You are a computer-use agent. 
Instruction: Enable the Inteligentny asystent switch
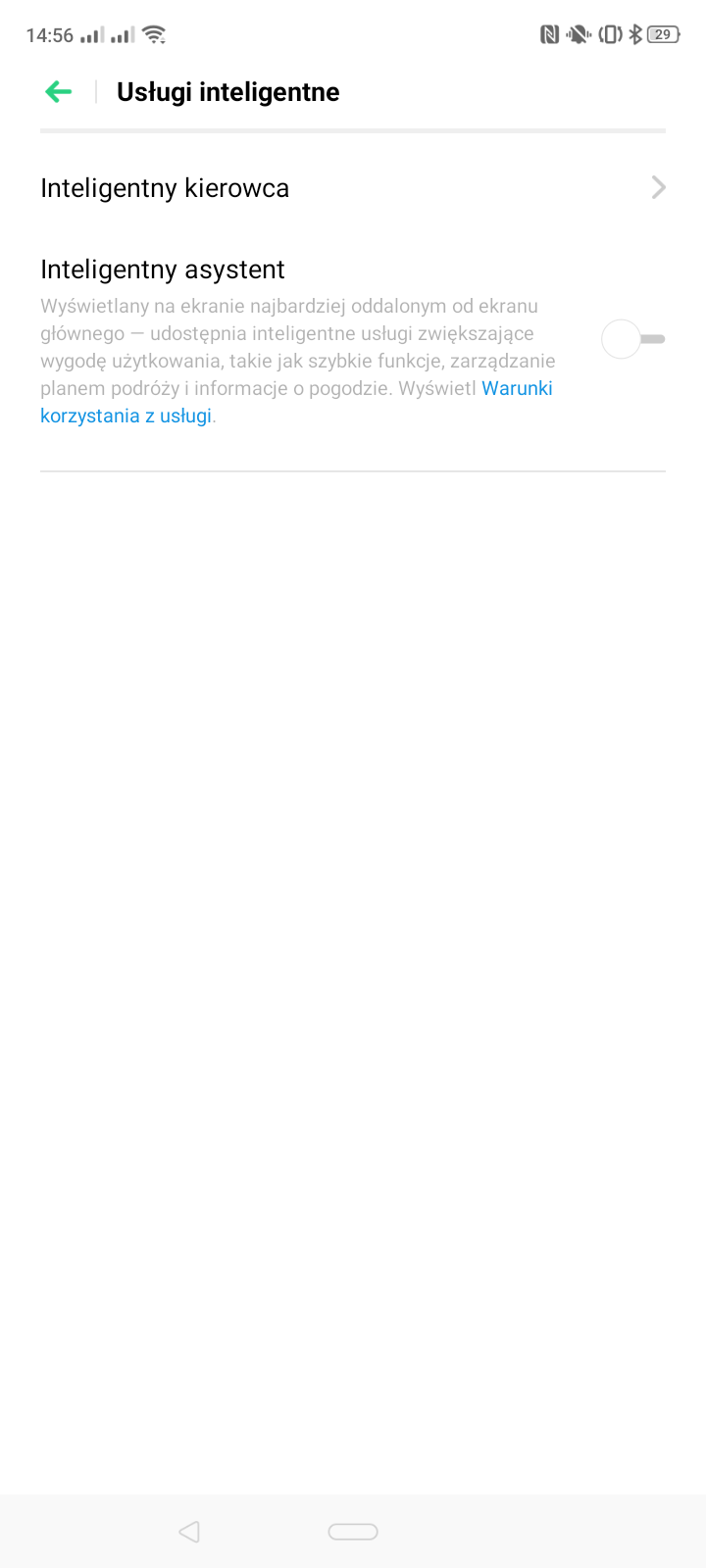point(633,339)
